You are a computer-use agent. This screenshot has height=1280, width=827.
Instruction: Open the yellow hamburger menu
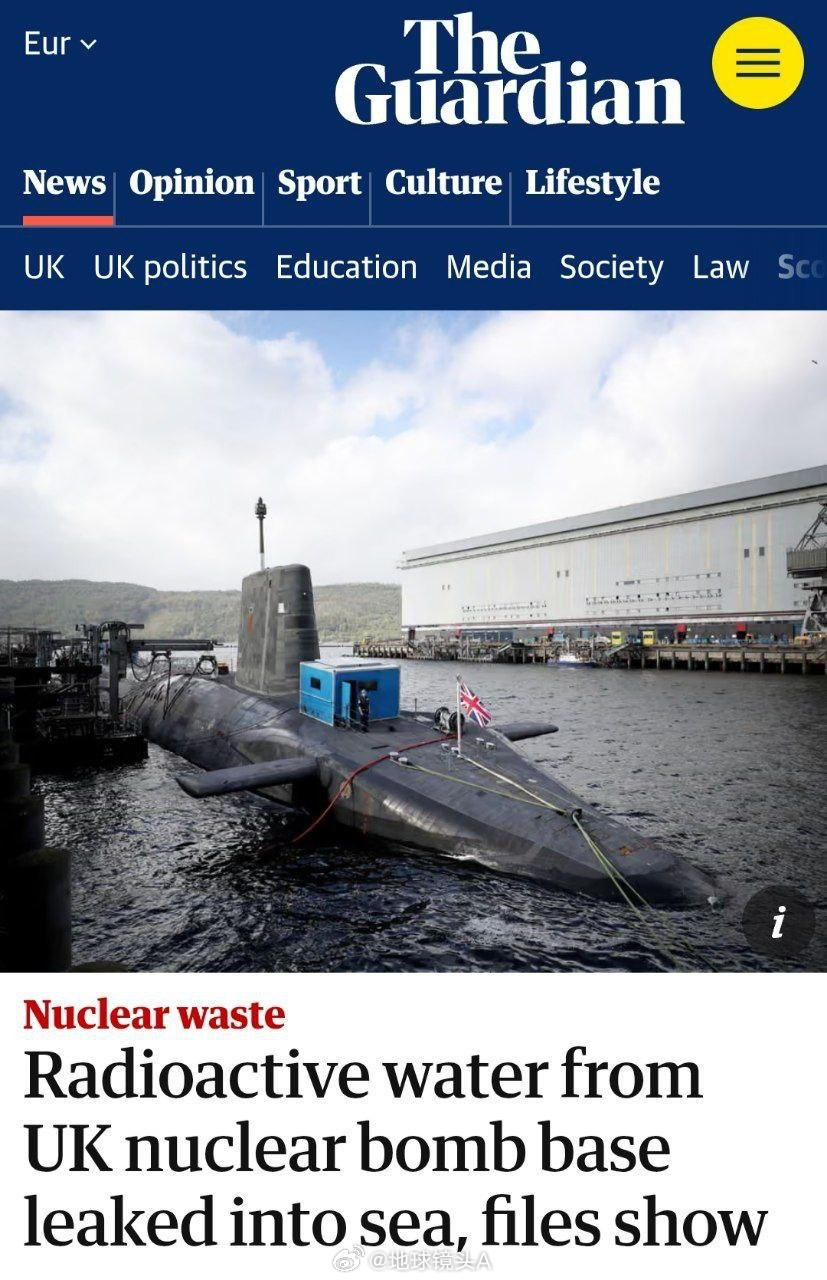point(757,62)
